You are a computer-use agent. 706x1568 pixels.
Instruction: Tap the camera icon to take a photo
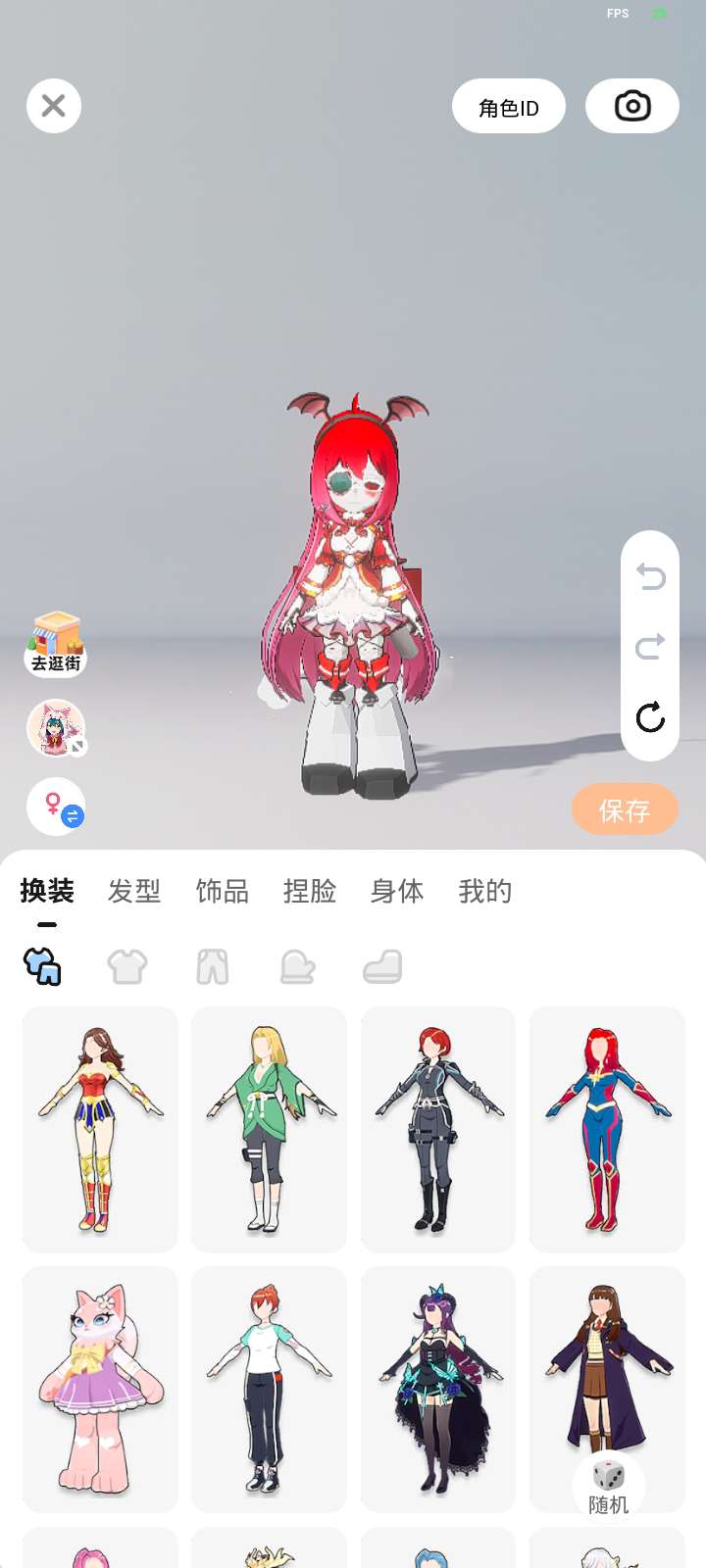pos(632,106)
